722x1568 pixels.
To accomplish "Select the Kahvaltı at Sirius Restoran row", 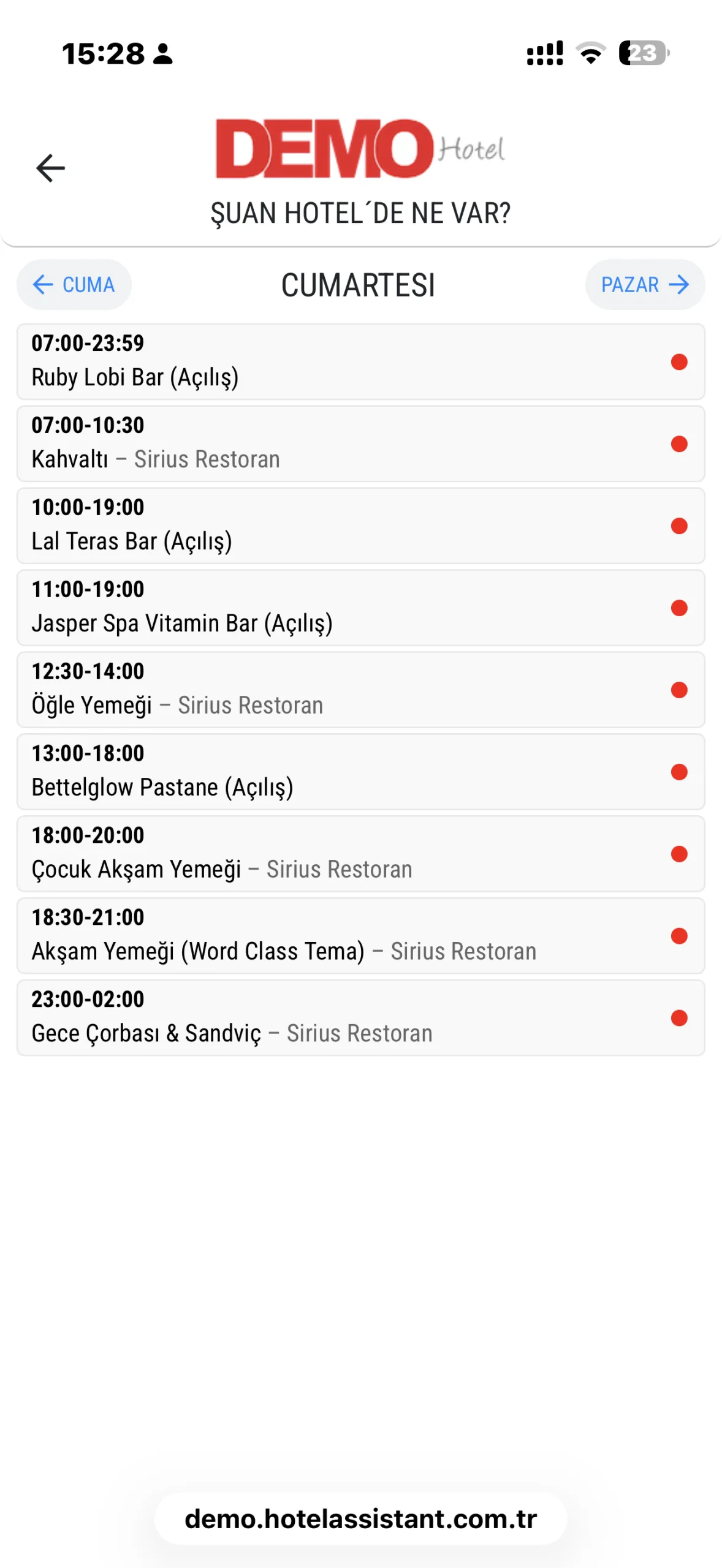I will click(x=360, y=444).
